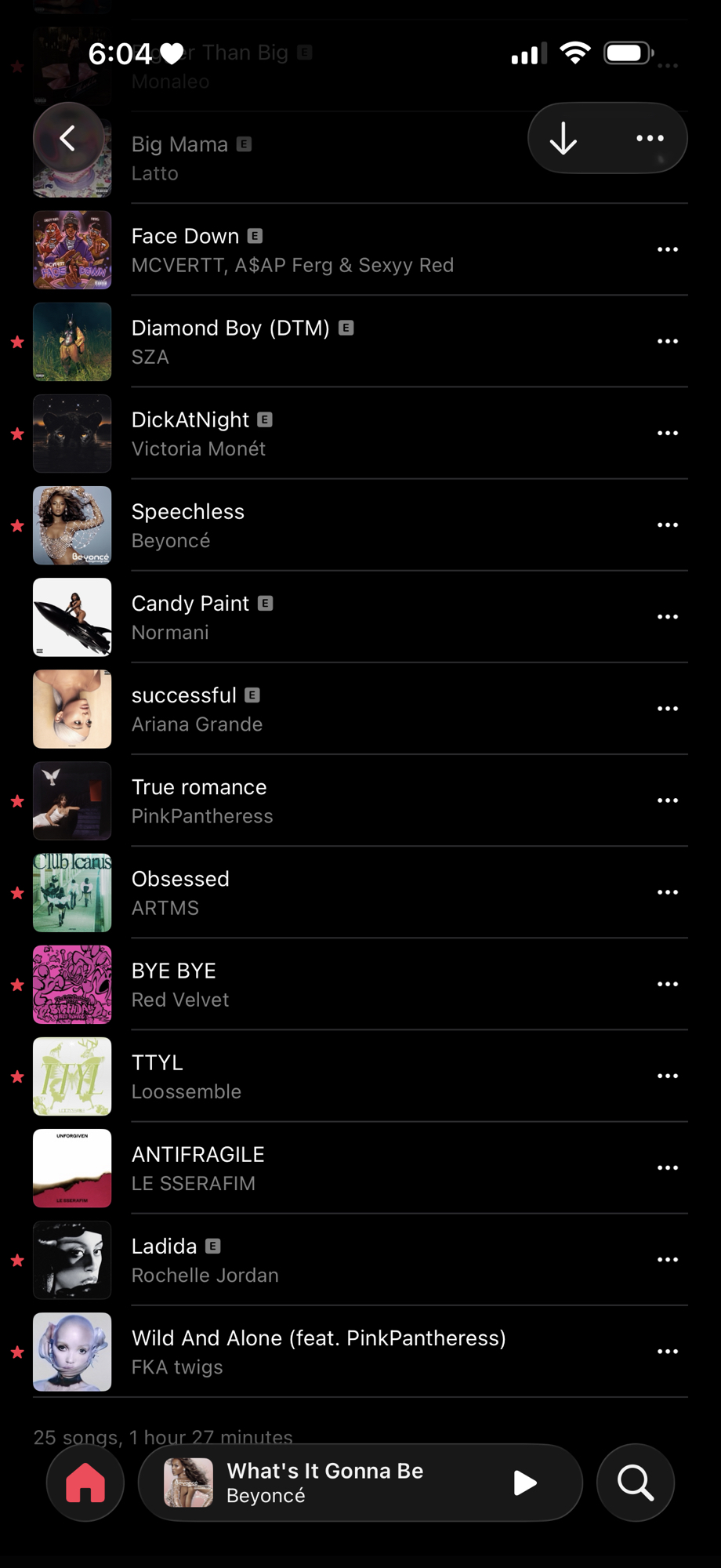Image resolution: width=721 pixels, height=1568 pixels.
Task: Open the search tab
Action: tap(635, 1483)
